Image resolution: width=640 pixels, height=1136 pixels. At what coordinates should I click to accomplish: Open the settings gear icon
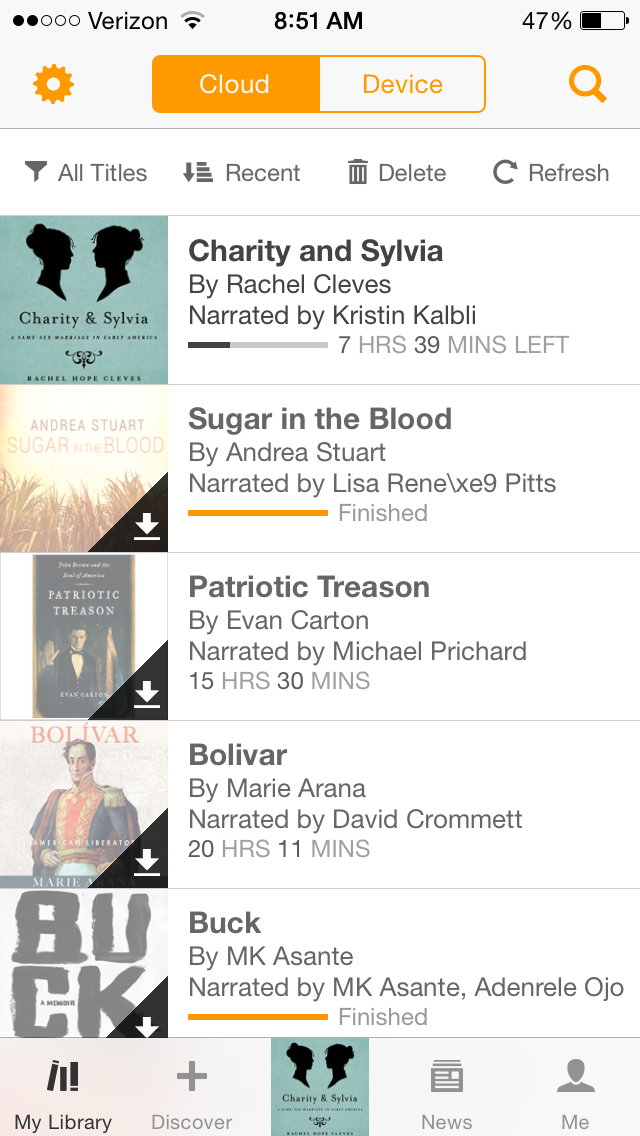(54, 84)
